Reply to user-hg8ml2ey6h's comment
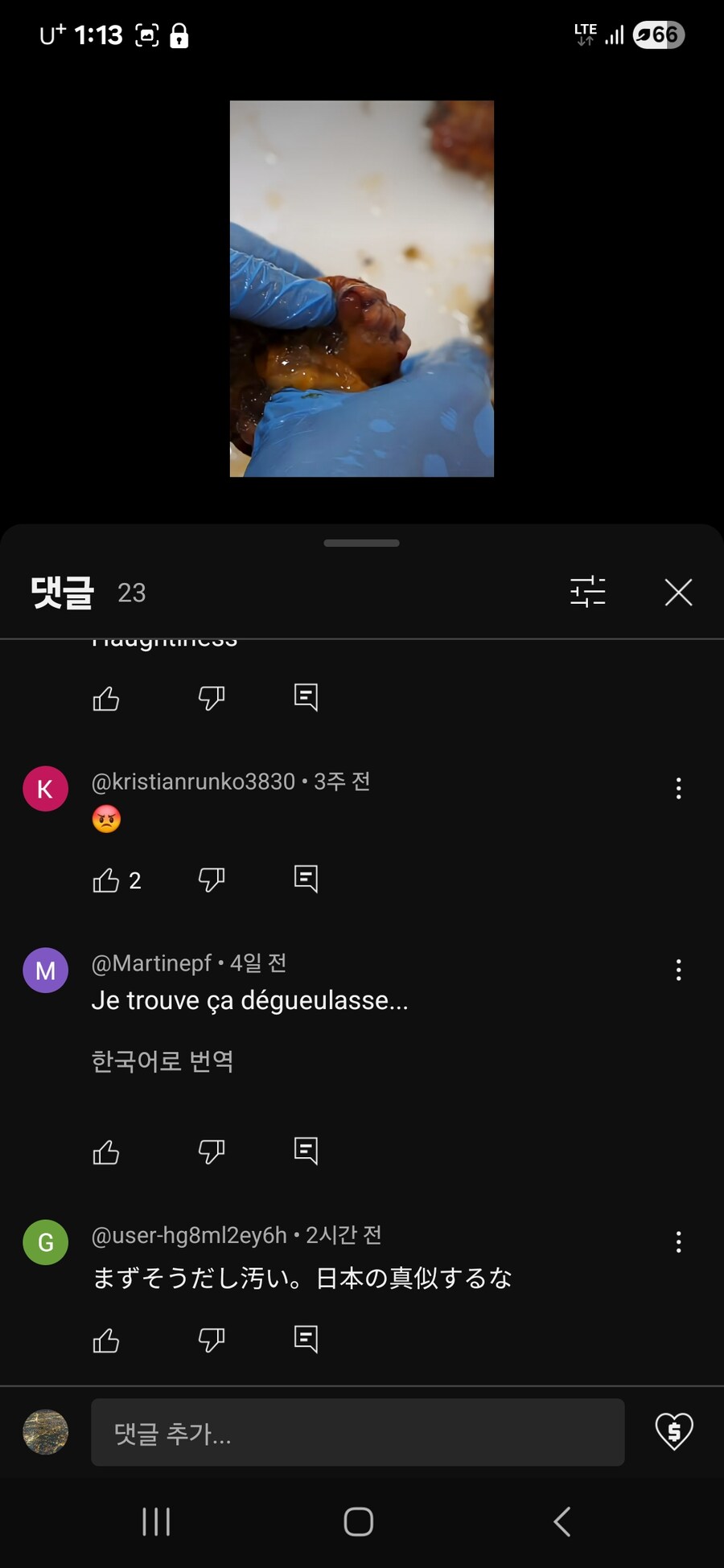Viewport: 724px width, 1568px height. (306, 1339)
